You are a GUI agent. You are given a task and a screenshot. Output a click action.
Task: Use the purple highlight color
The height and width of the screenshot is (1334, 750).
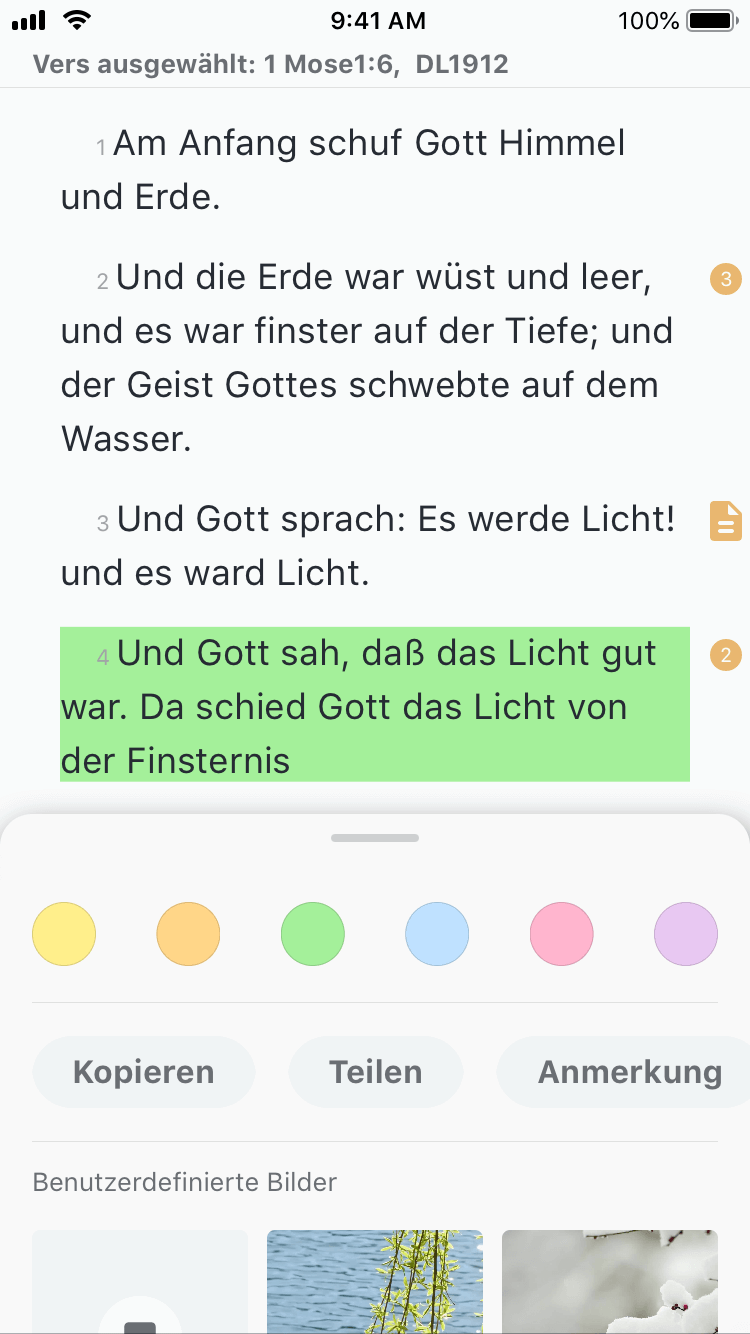coord(686,933)
